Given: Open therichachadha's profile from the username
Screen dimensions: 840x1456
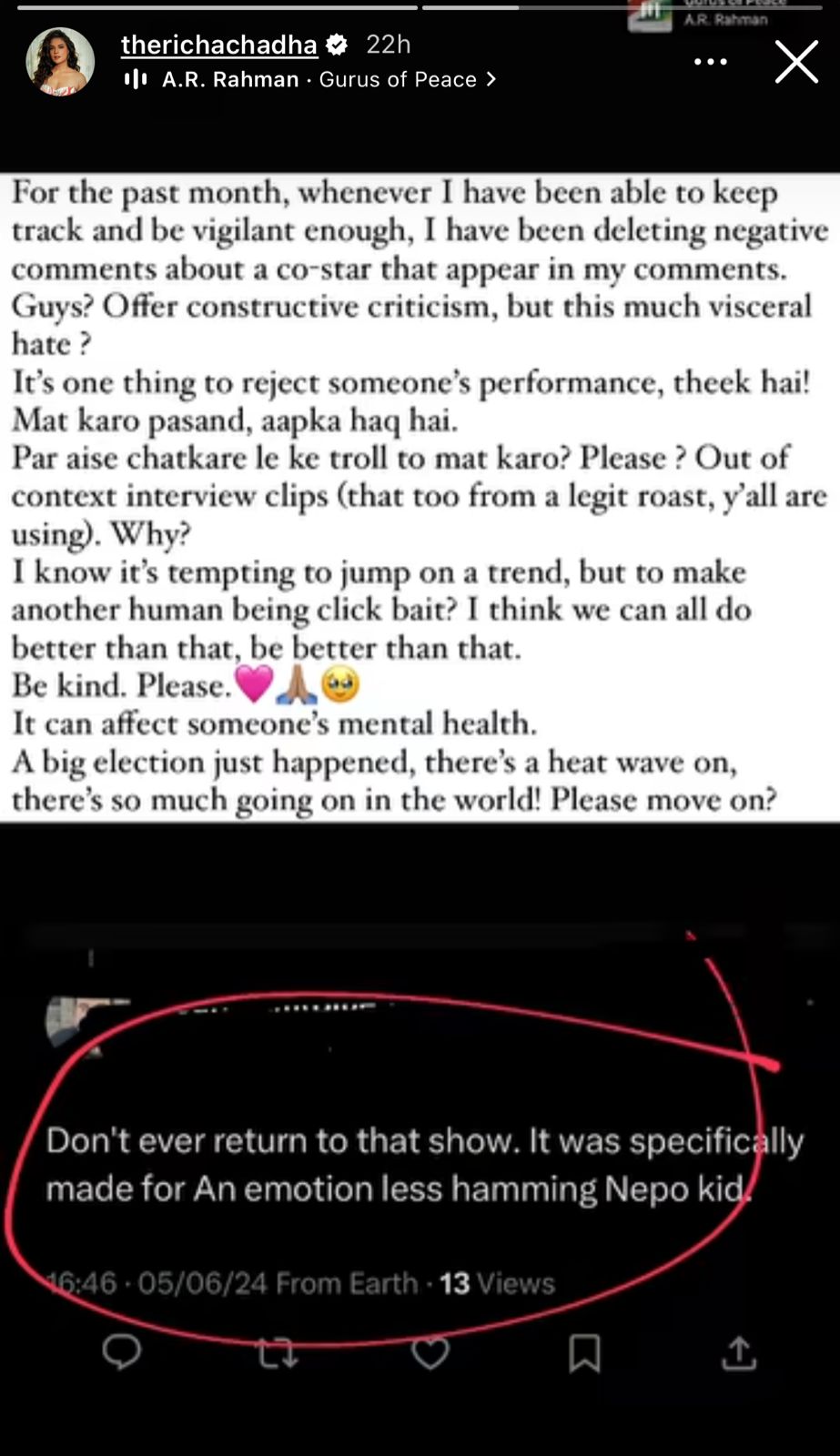Looking at the screenshot, I should (x=218, y=44).
